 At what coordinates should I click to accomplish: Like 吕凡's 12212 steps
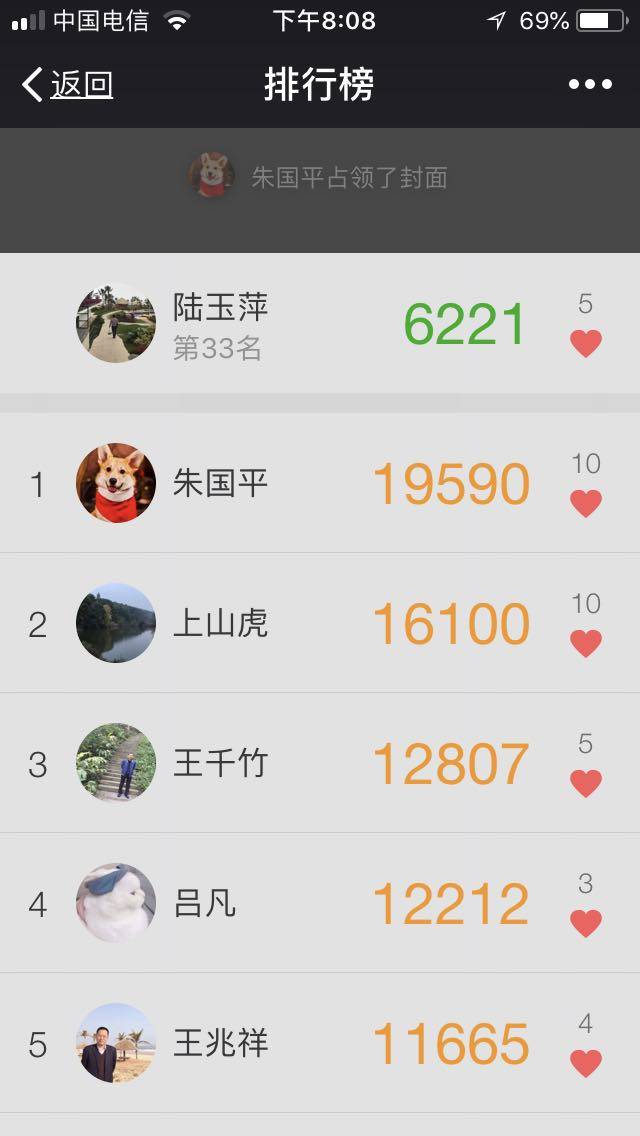click(x=586, y=923)
